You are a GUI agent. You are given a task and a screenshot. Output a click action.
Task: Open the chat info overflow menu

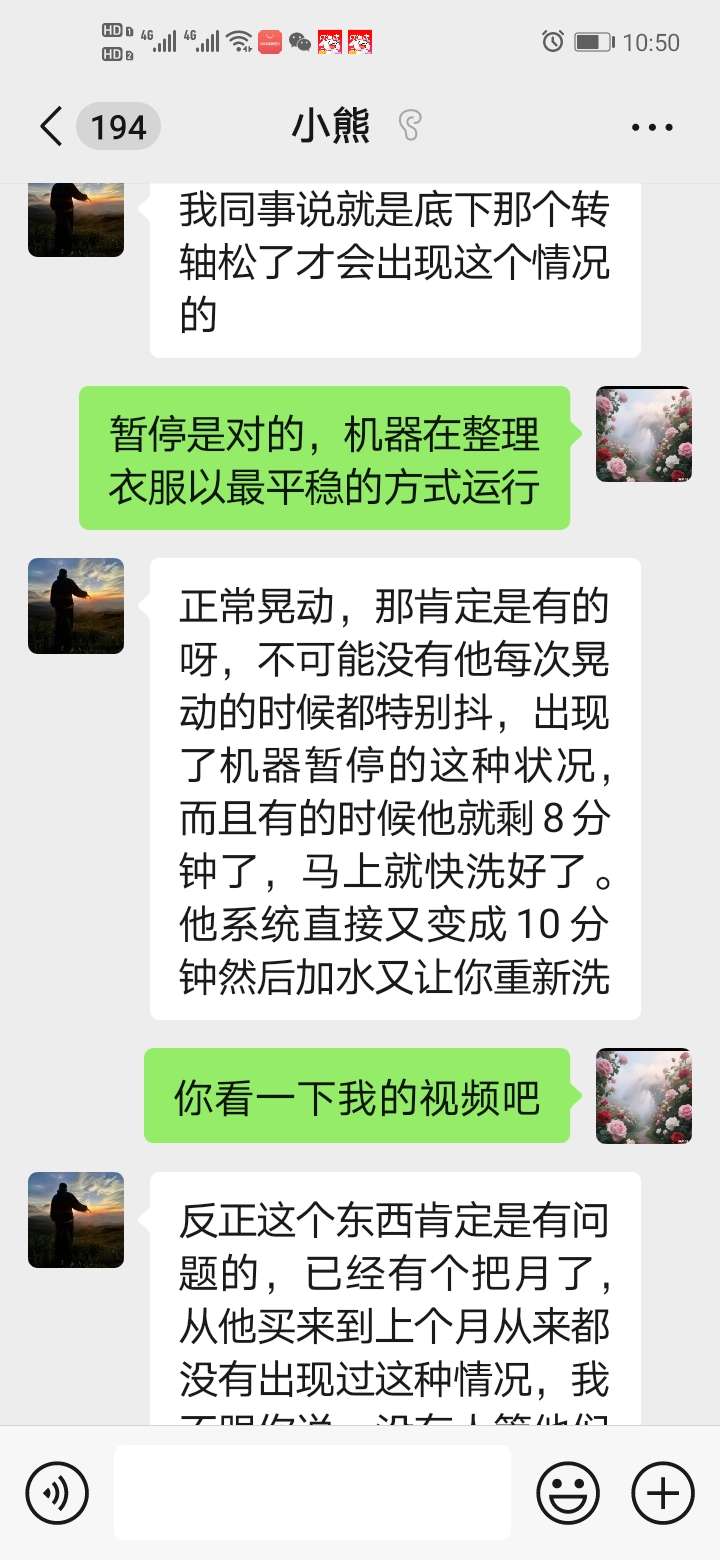(x=652, y=127)
